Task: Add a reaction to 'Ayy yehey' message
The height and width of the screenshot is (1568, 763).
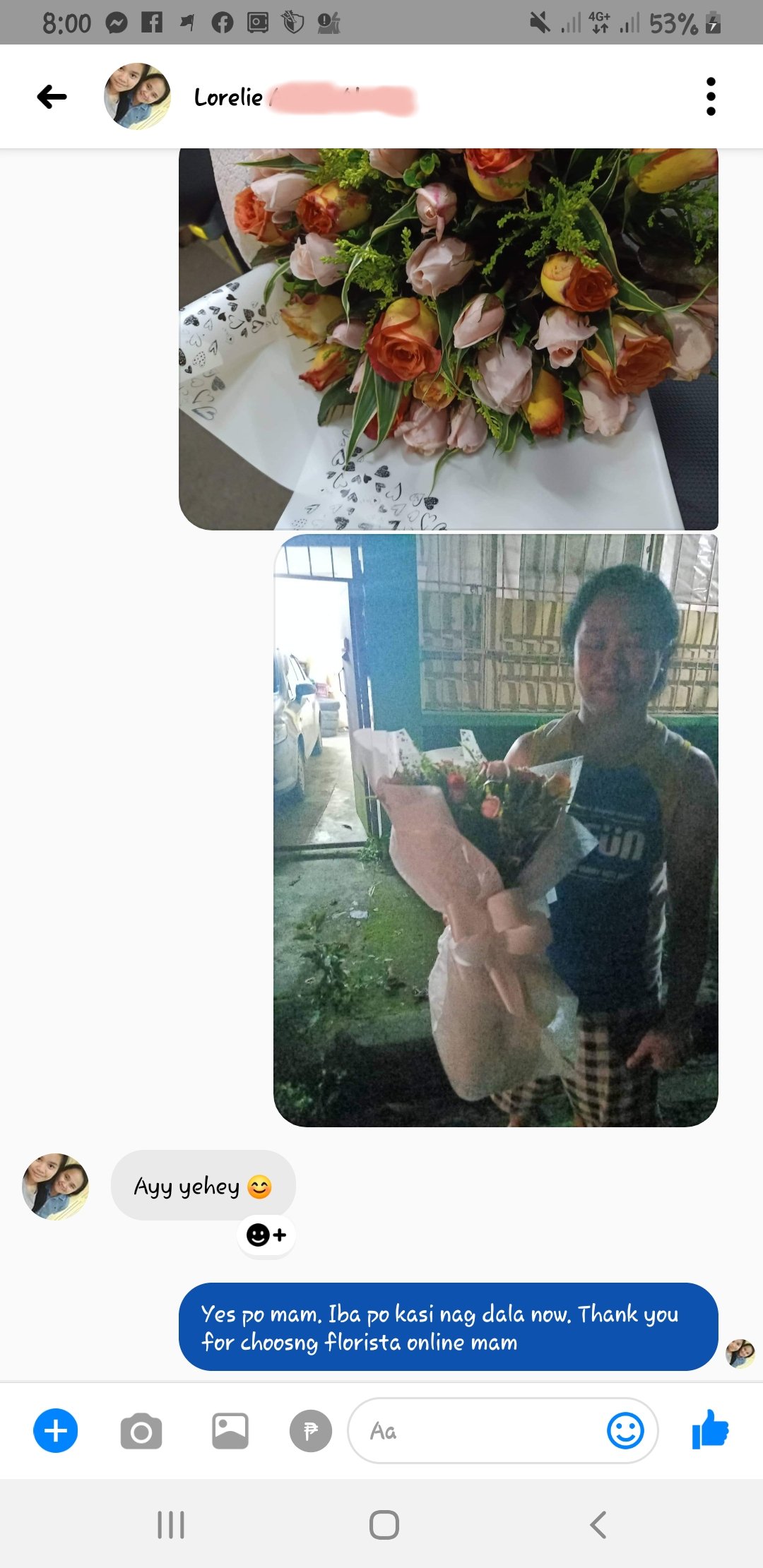Action: point(266,1235)
